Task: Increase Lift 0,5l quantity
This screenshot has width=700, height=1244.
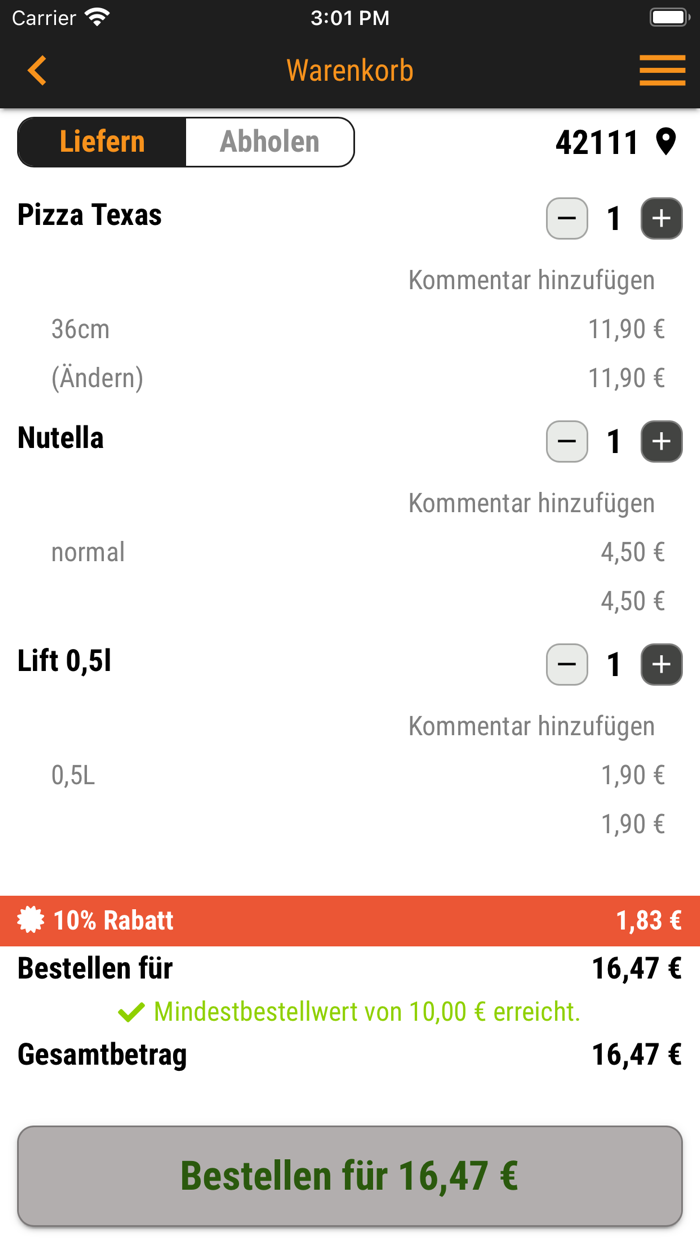Action: coord(661,665)
